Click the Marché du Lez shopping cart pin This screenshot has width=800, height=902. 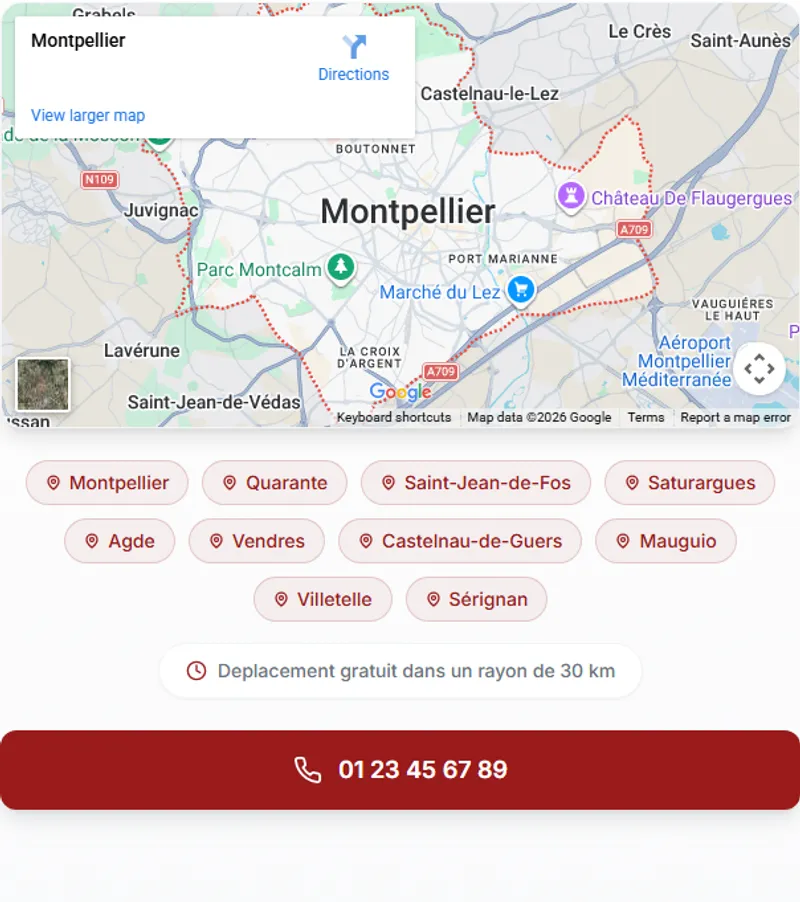[x=519, y=289]
